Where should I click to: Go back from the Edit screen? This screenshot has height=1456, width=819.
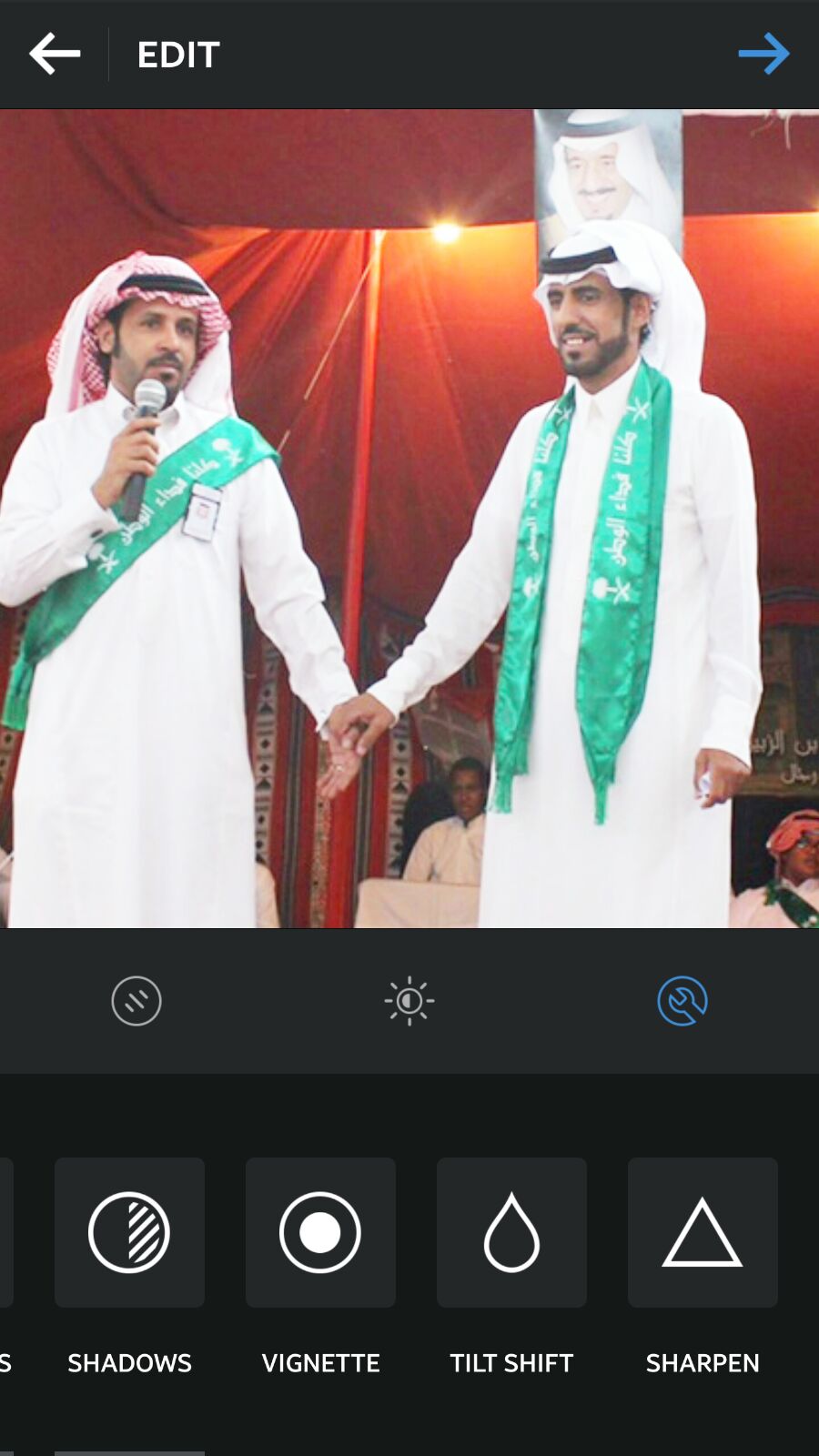click(x=55, y=55)
